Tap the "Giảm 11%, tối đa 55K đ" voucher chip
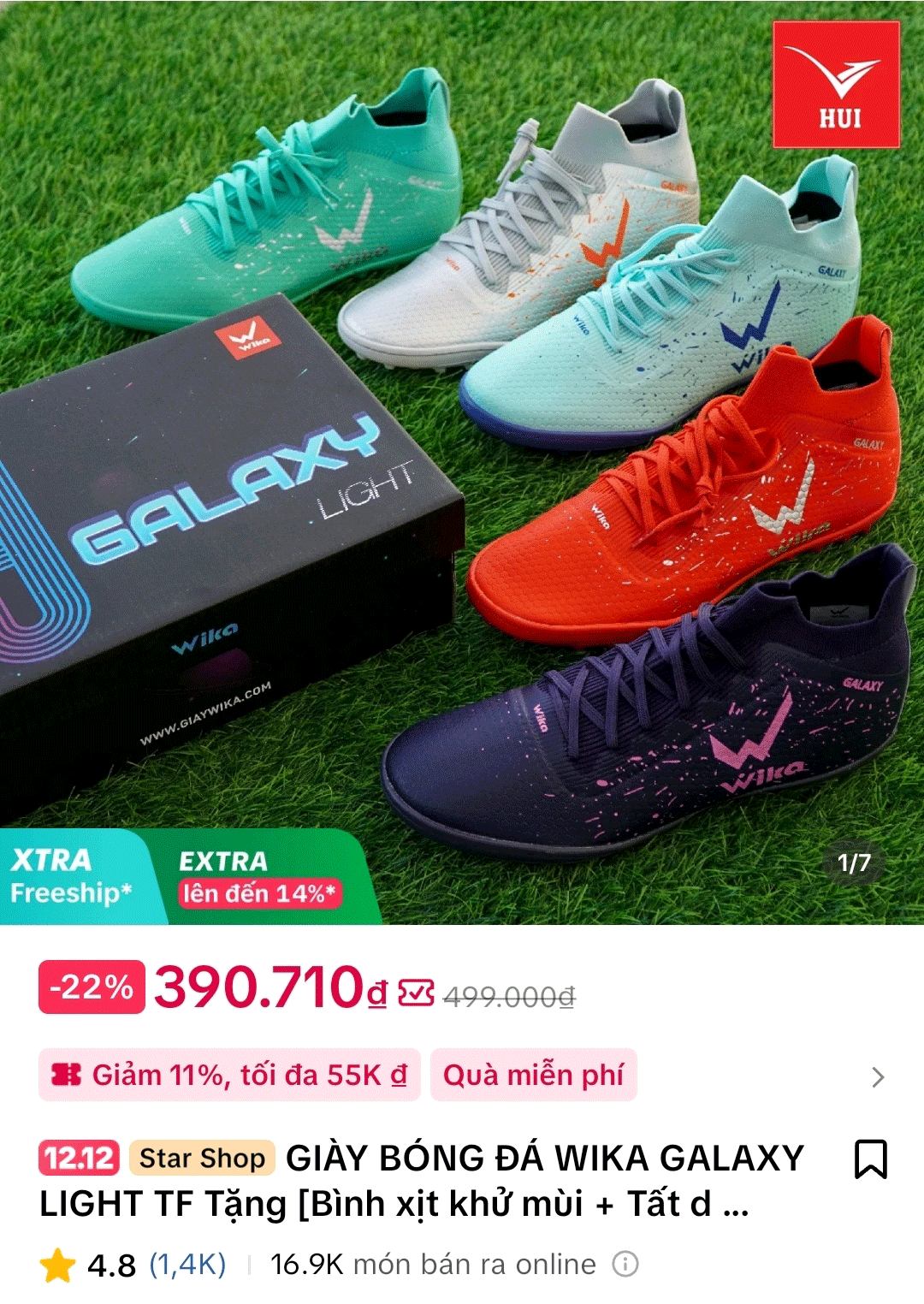This screenshot has width=924, height=1304. pyautogui.click(x=229, y=1075)
